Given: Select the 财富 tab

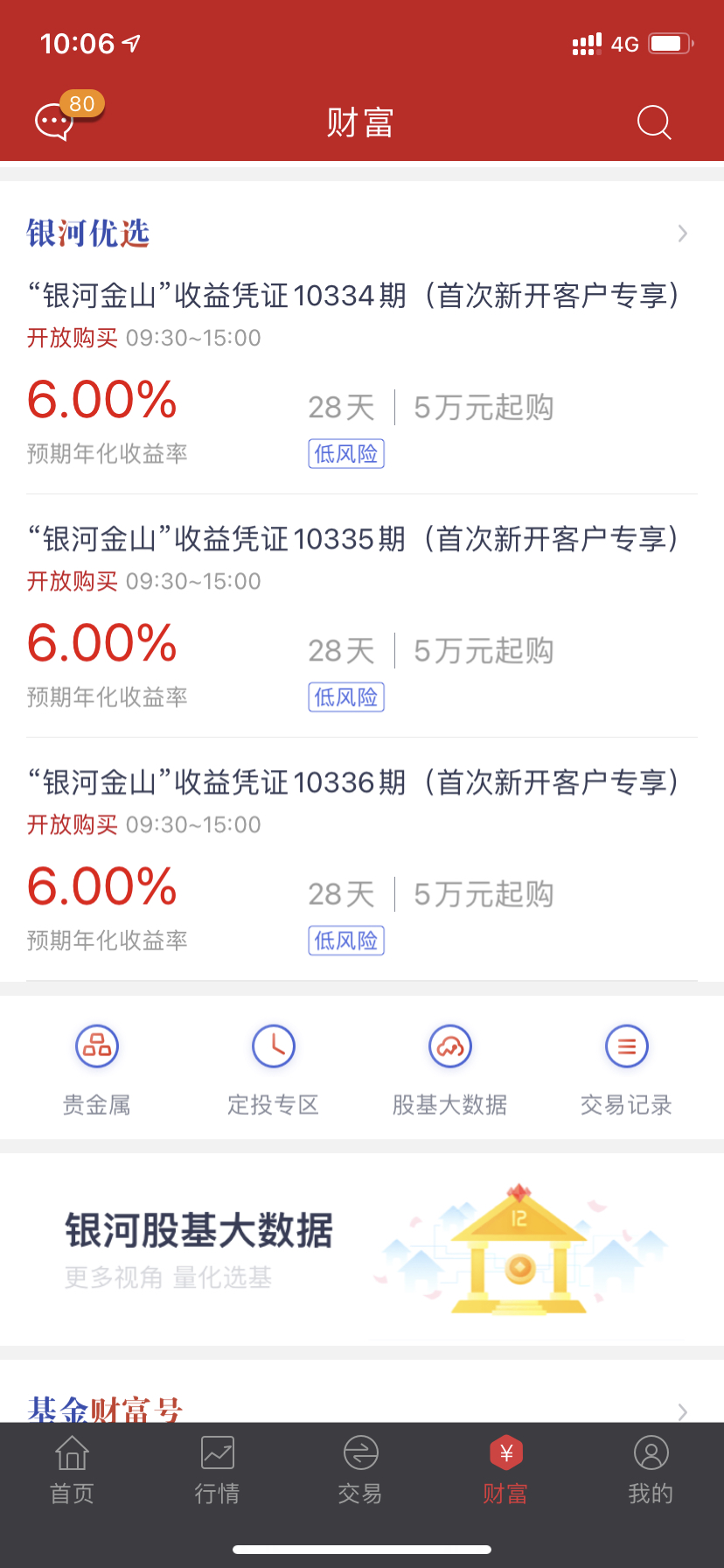Looking at the screenshot, I should (x=505, y=1470).
